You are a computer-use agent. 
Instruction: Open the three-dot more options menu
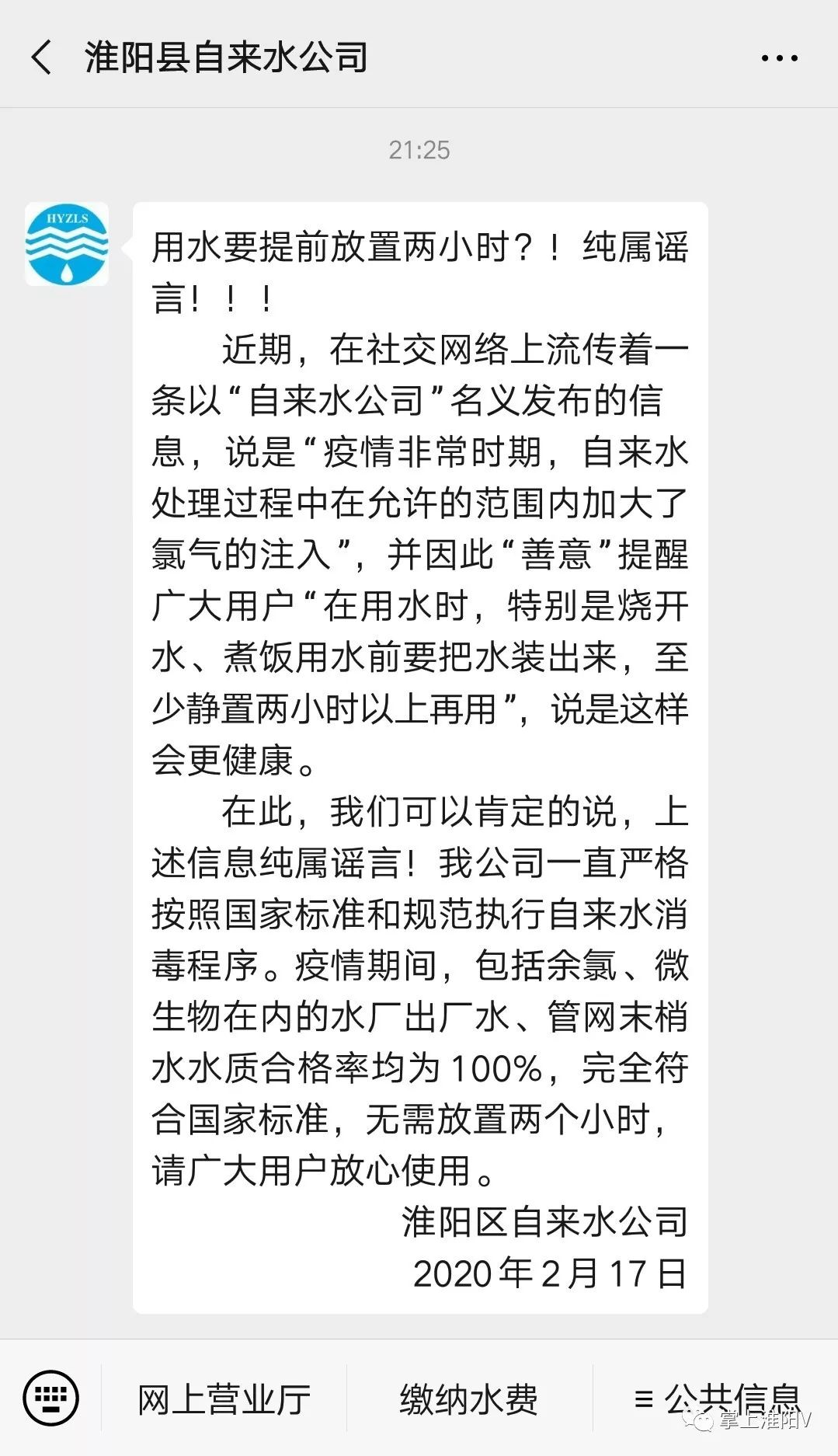coord(779,58)
